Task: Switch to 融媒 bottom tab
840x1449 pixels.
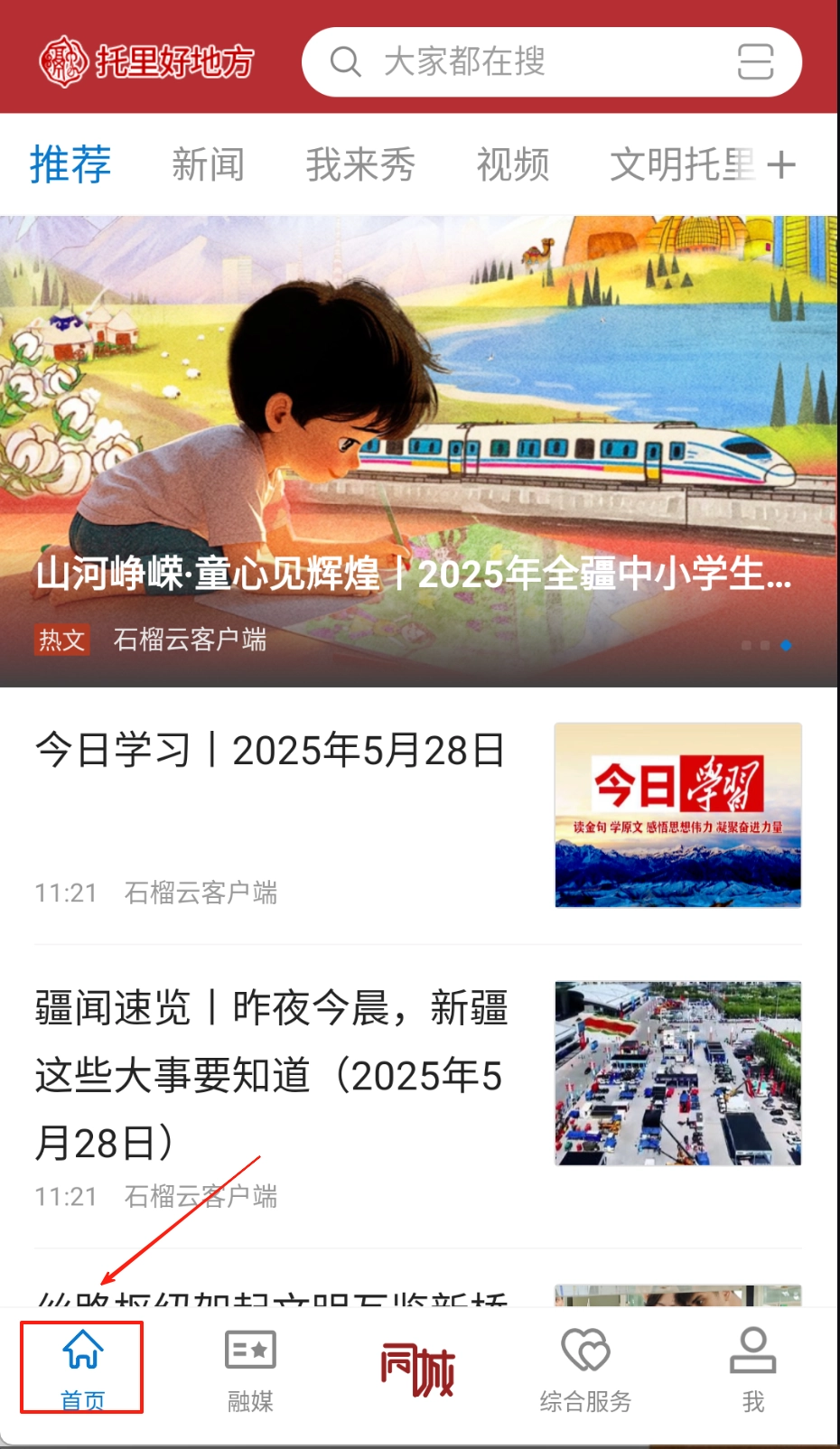Action: point(250,1368)
